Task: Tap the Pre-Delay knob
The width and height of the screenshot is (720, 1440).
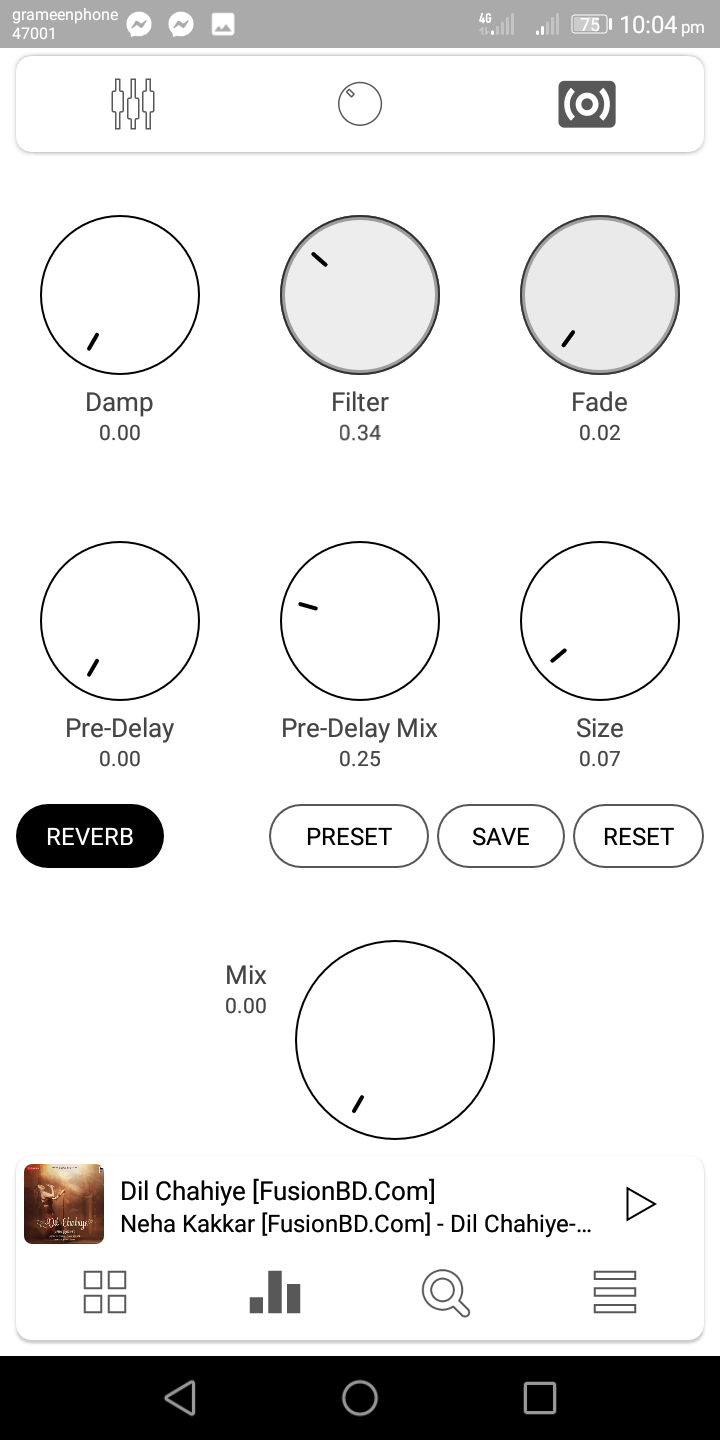Action: tap(120, 621)
